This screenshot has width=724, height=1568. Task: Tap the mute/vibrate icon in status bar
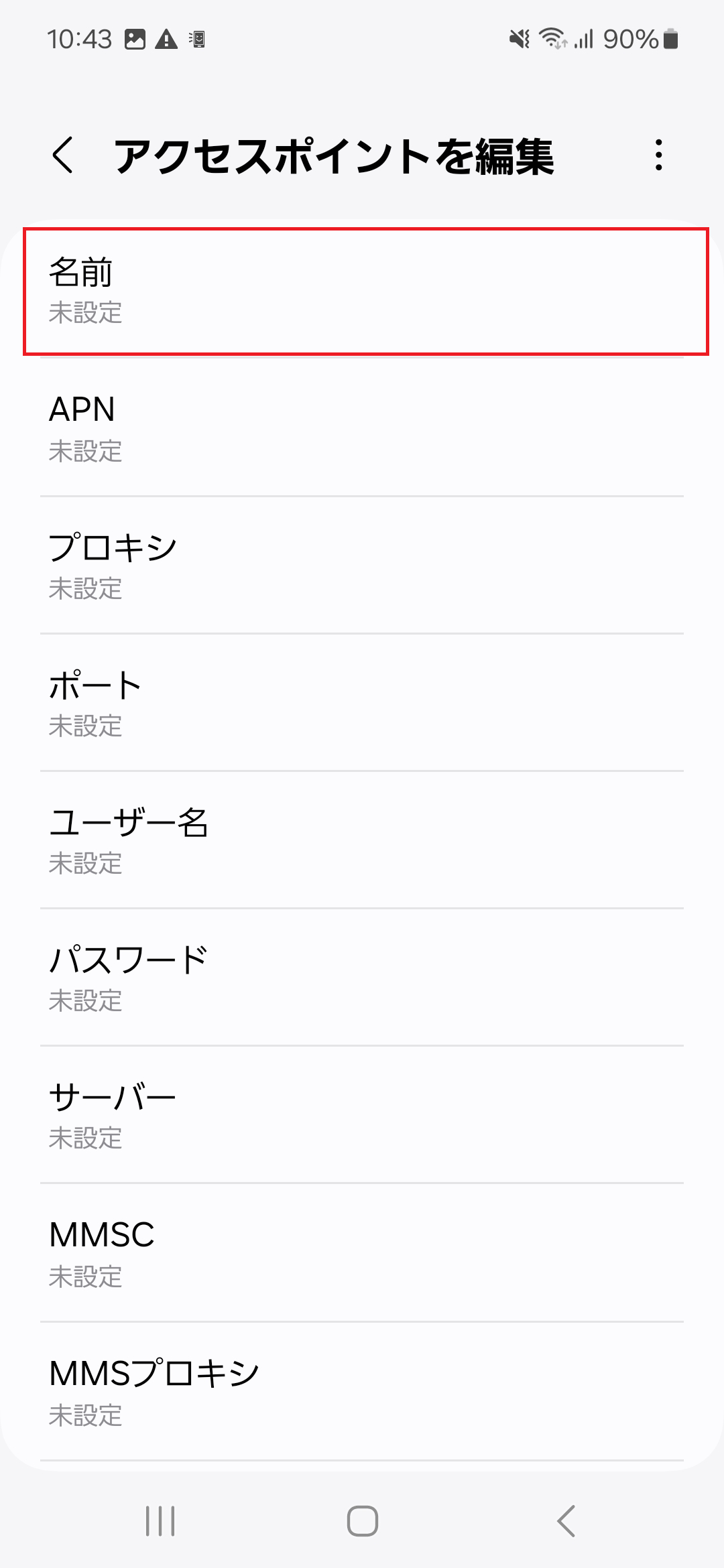(x=520, y=39)
